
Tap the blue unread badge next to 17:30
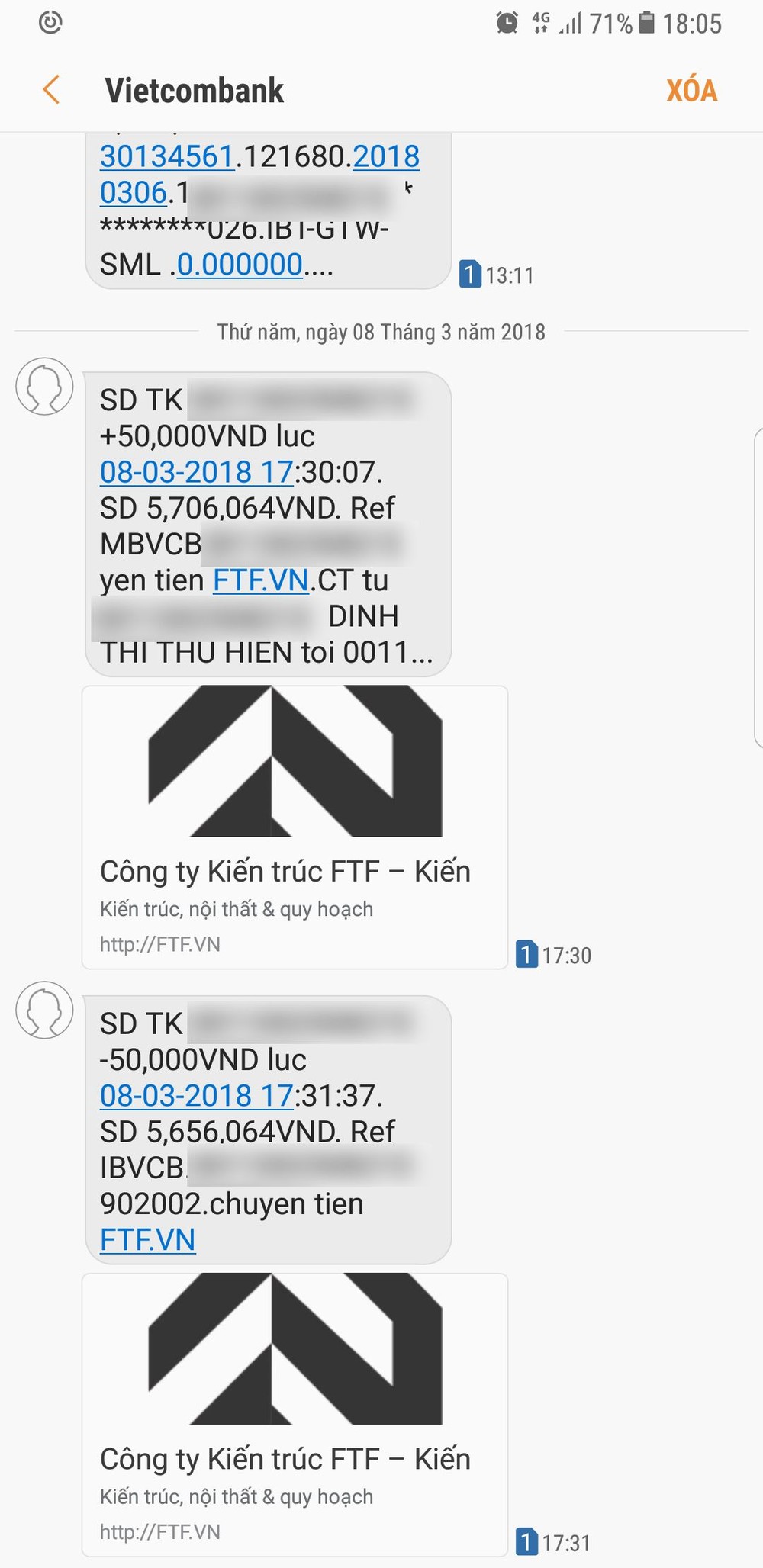[x=525, y=953]
